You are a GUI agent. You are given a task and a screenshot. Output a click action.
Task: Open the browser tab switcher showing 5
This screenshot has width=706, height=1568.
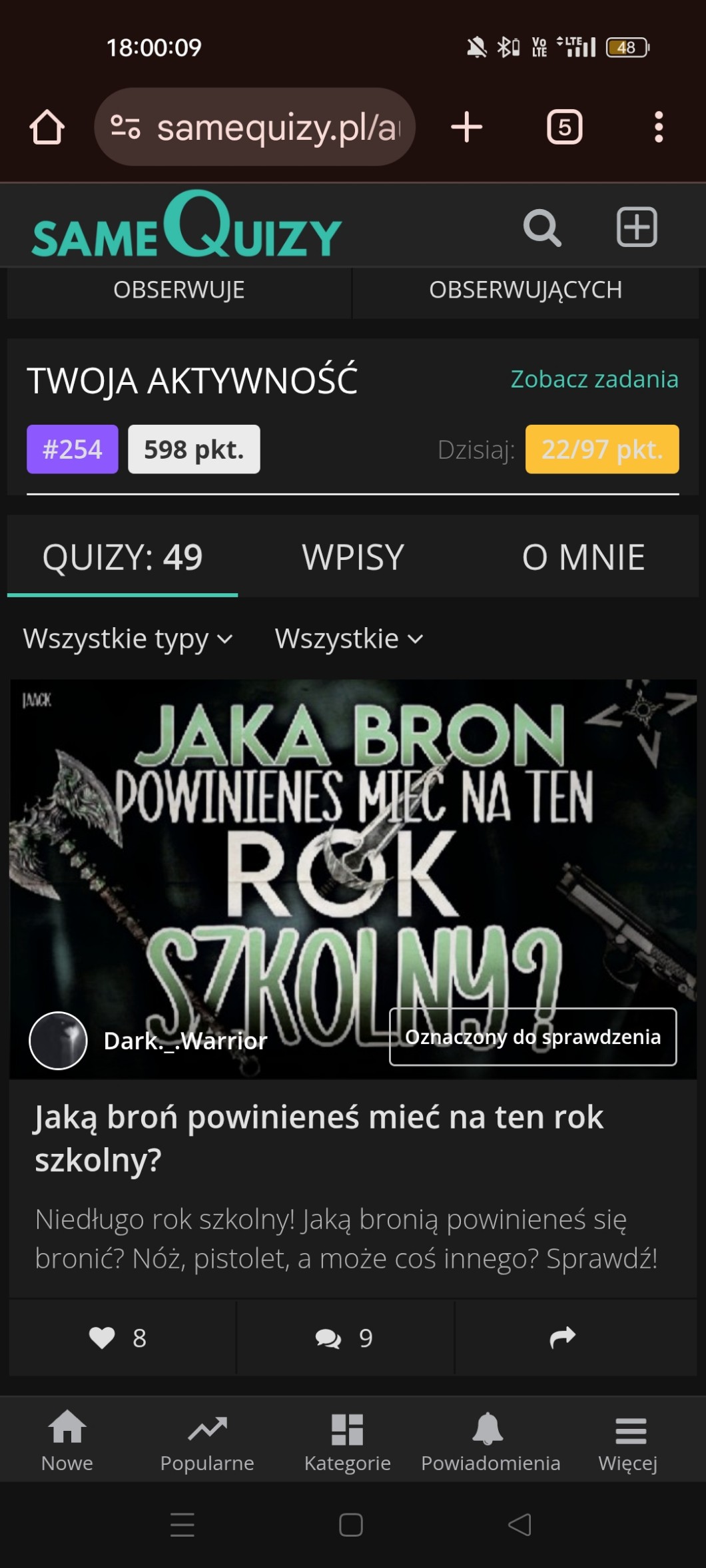(565, 127)
